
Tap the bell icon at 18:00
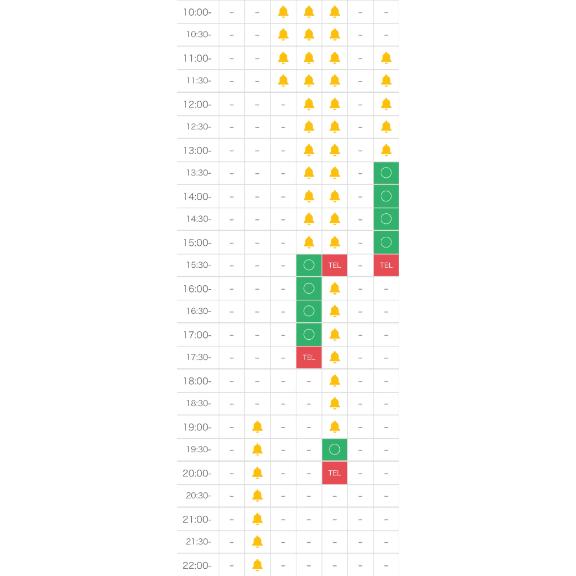(x=334, y=381)
